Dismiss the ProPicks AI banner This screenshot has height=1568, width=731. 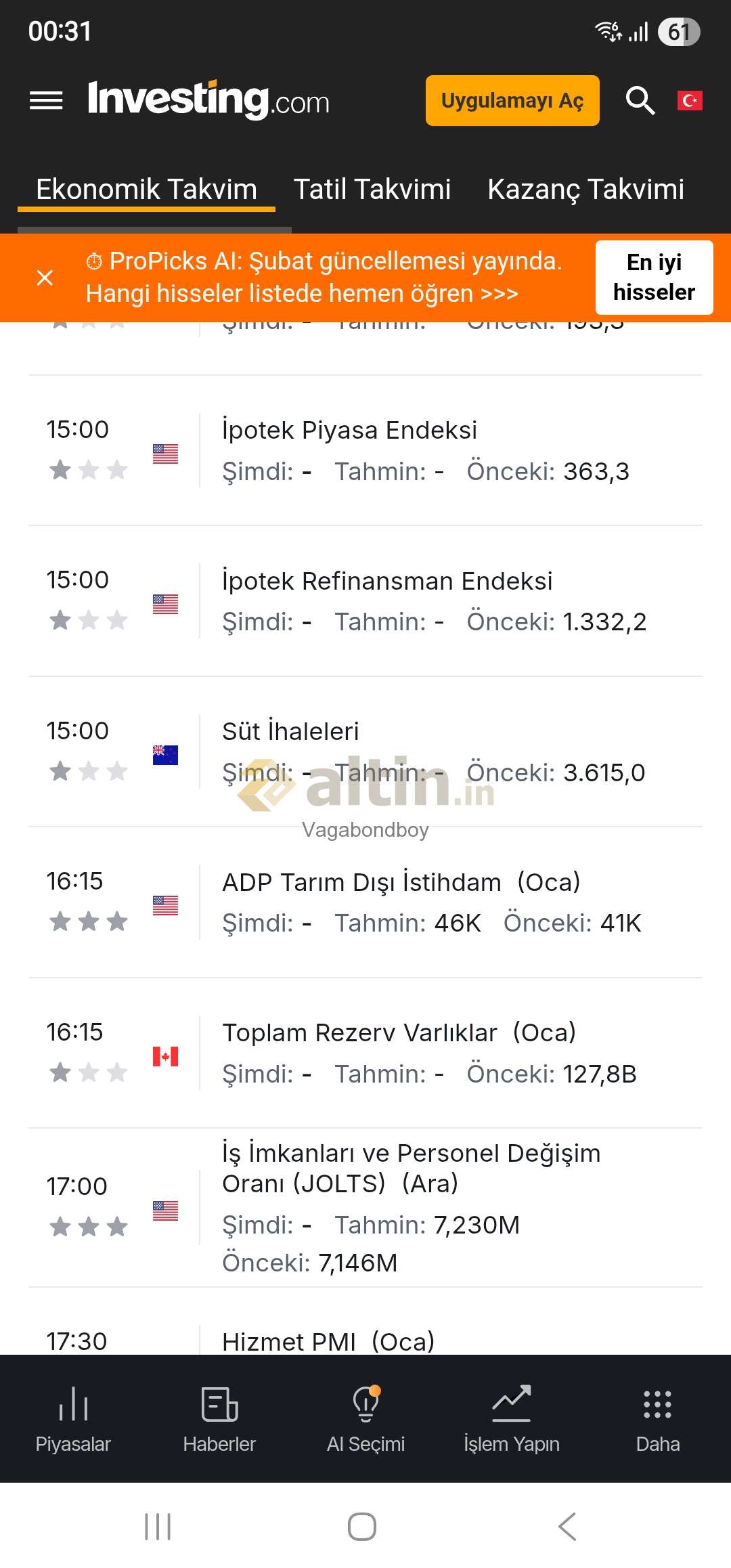tap(45, 278)
